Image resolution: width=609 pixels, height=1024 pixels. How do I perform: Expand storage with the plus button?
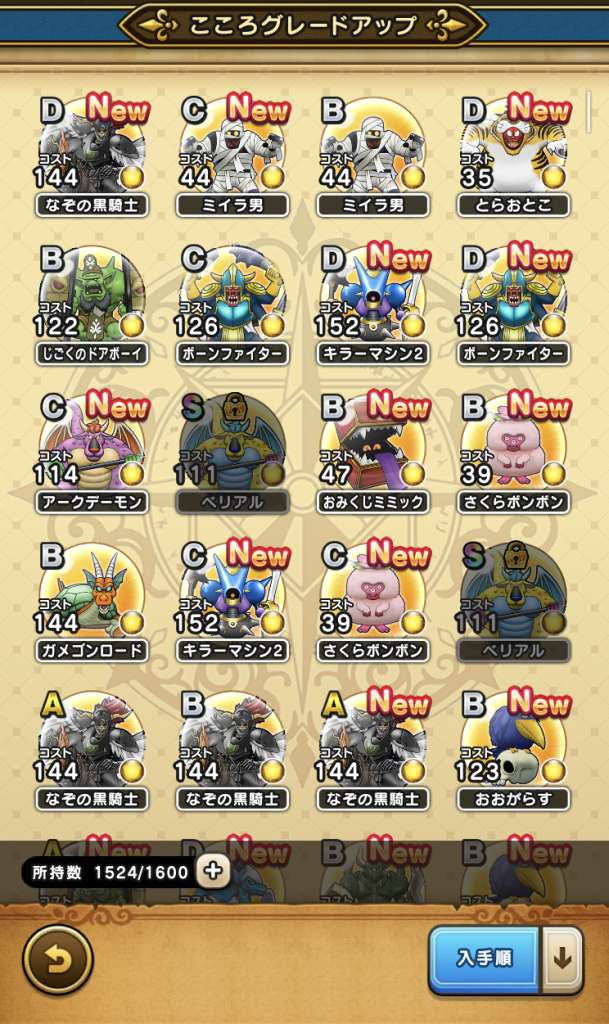click(x=212, y=871)
